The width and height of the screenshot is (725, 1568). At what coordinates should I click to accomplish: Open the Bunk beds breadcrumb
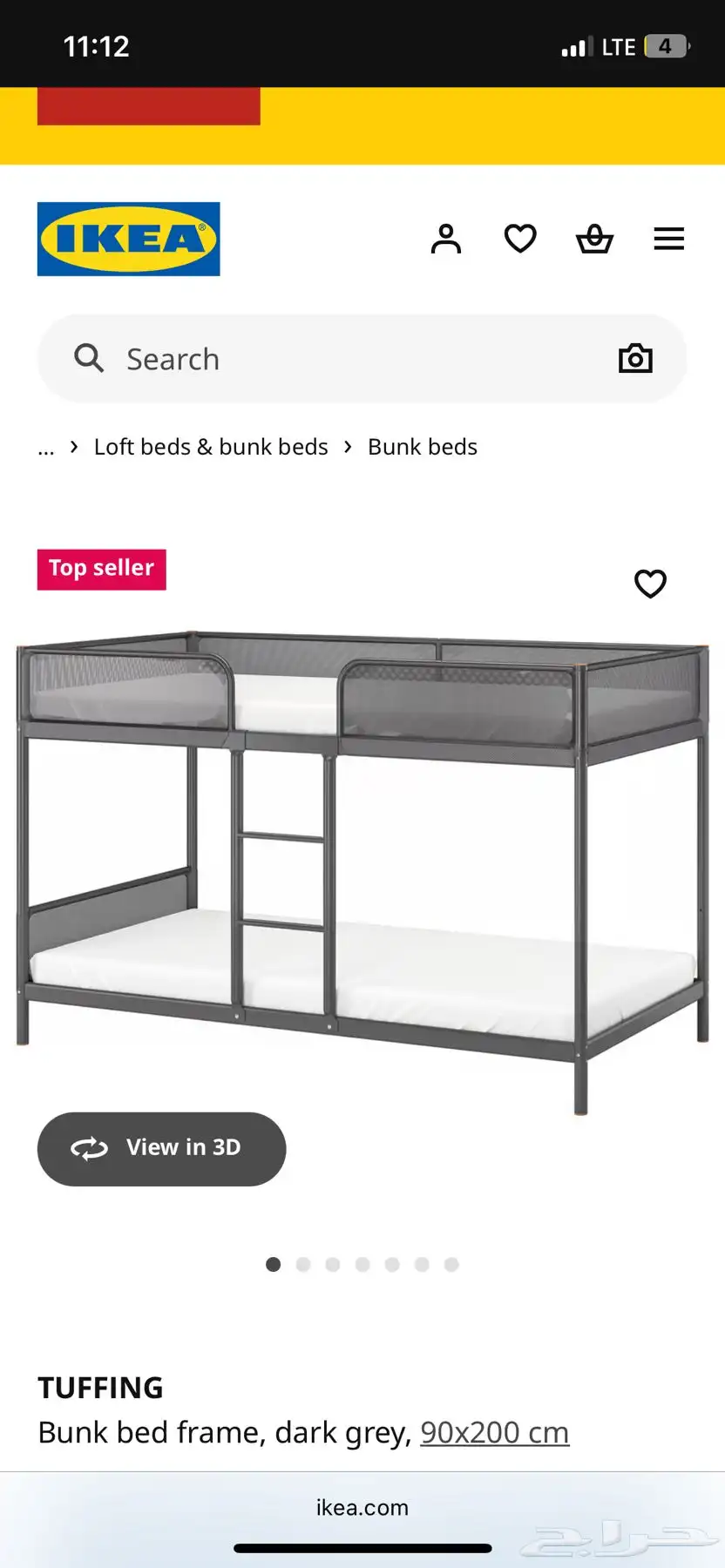tap(423, 447)
